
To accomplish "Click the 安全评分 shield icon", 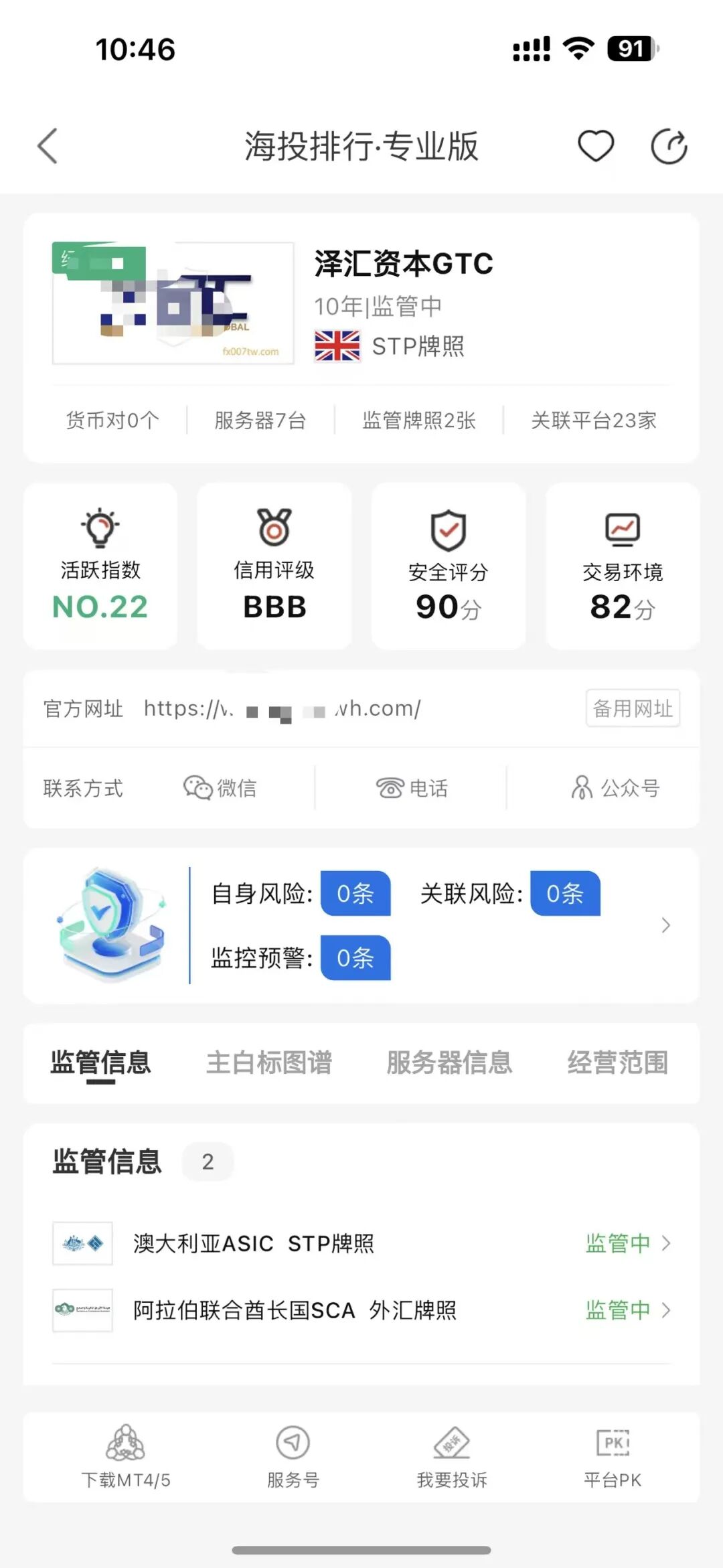I will pos(447,530).
